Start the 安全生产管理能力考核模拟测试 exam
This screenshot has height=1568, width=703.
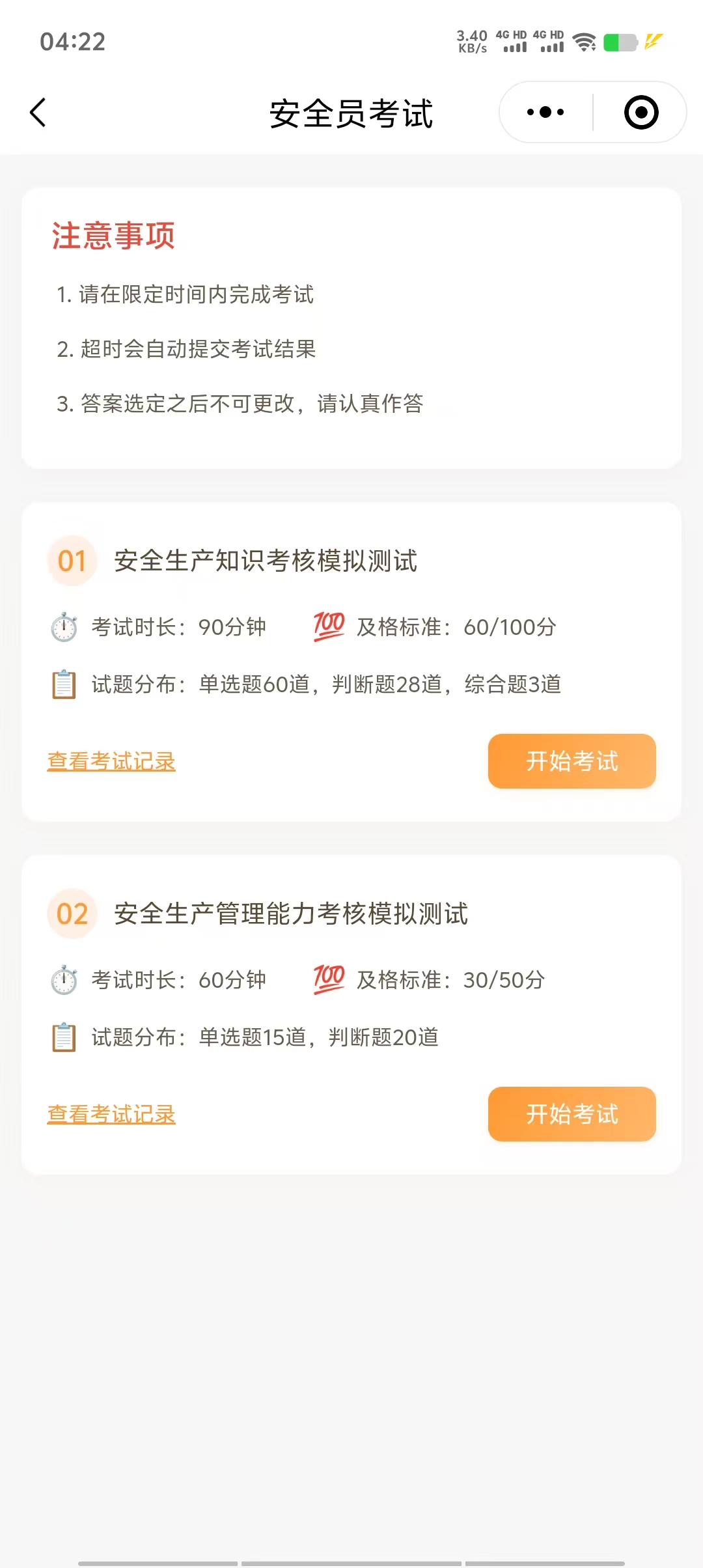572,1114
